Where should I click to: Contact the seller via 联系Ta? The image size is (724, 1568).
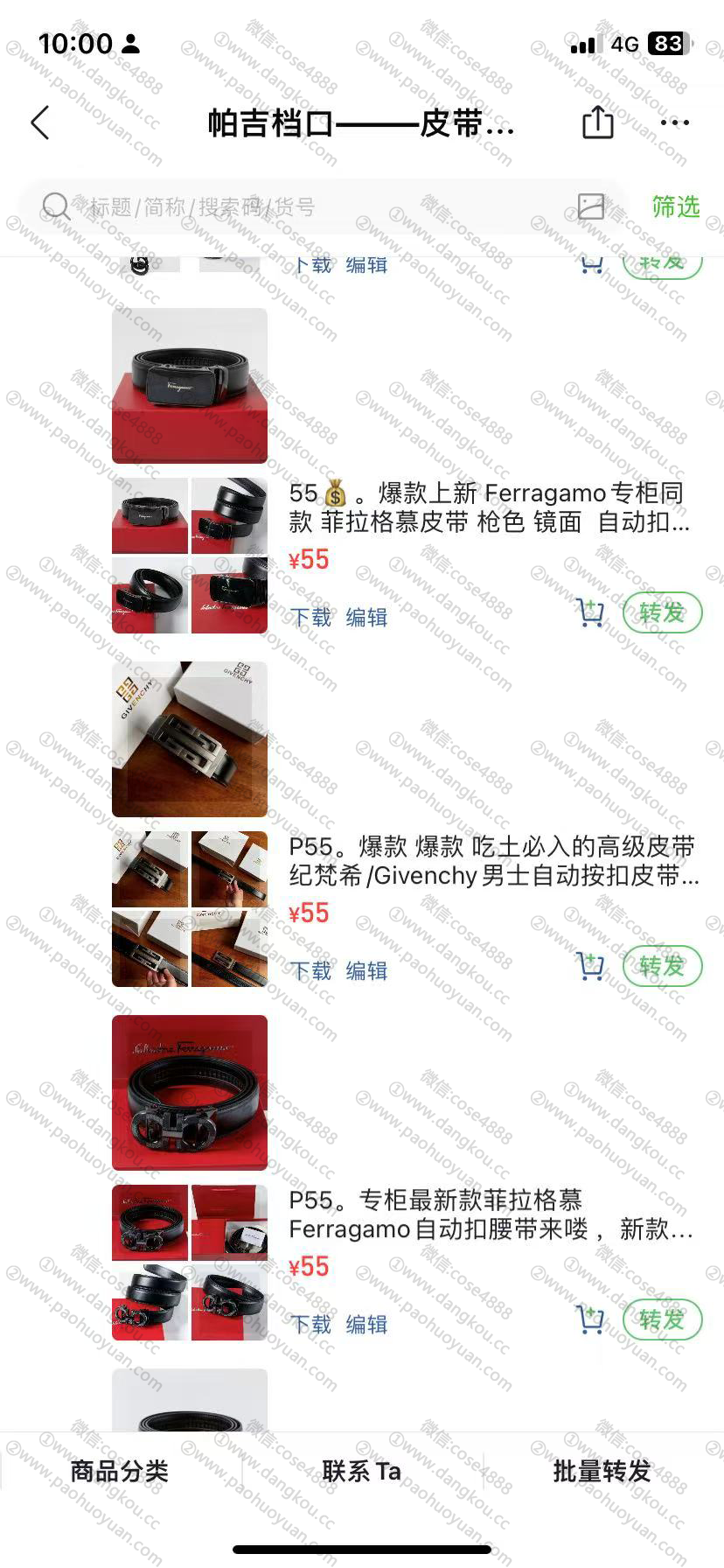click(361, 1471)
